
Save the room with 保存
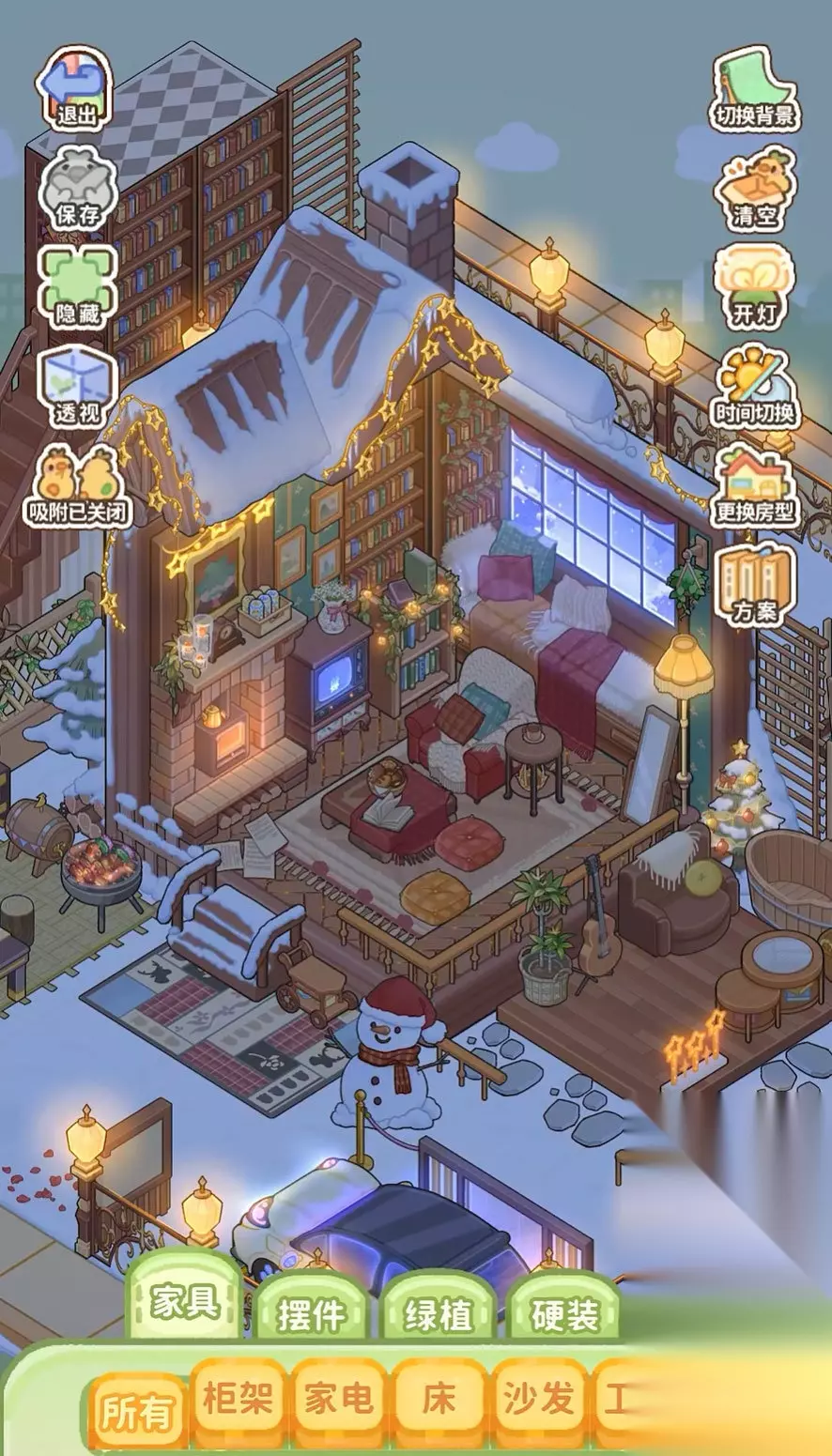[77, 188]
